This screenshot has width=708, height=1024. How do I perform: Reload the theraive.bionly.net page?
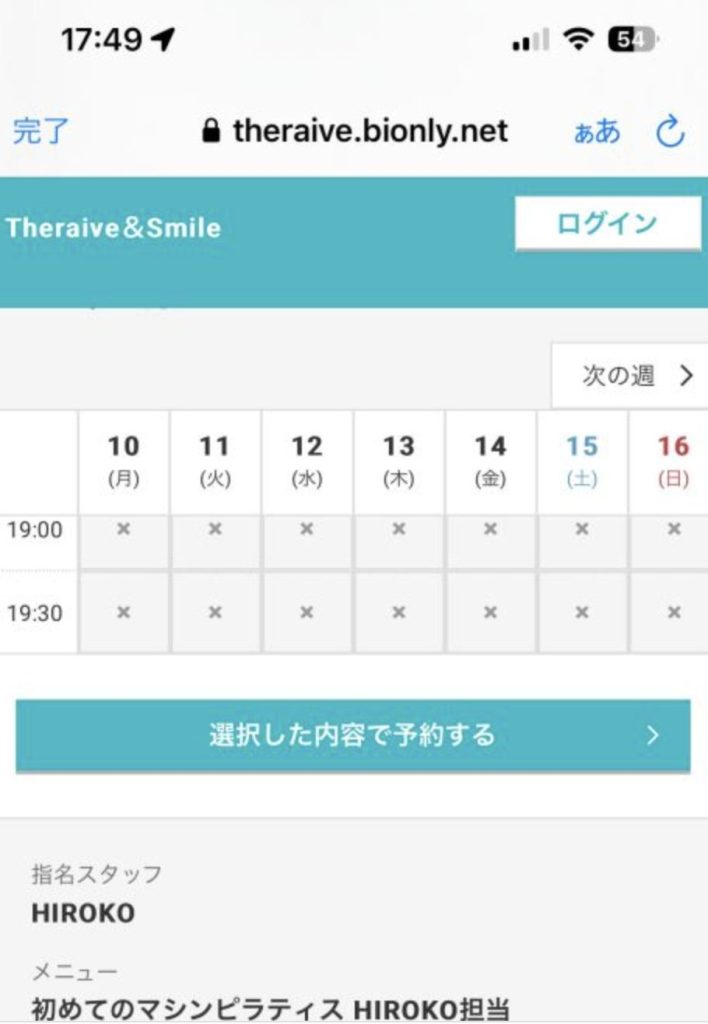point(669,131)
